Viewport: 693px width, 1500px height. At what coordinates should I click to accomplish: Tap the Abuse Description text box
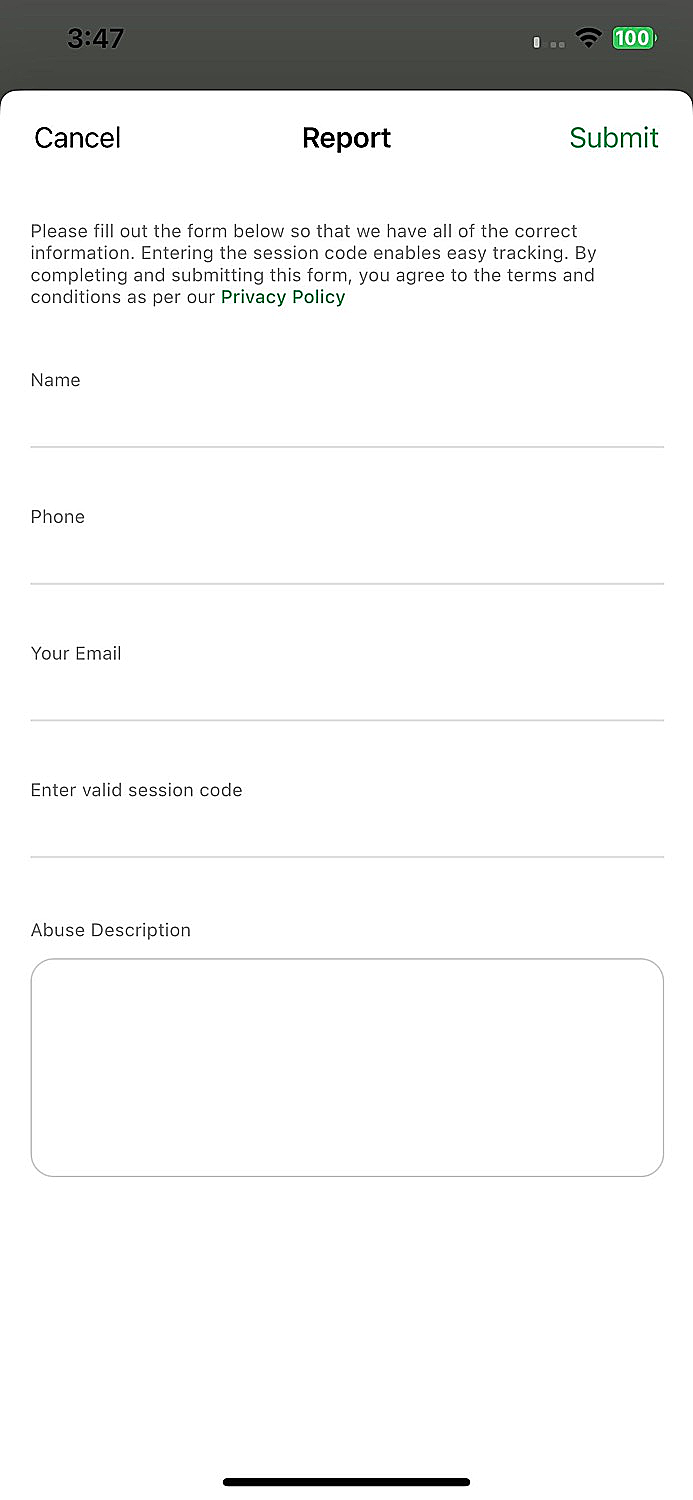click(347, 1067)
